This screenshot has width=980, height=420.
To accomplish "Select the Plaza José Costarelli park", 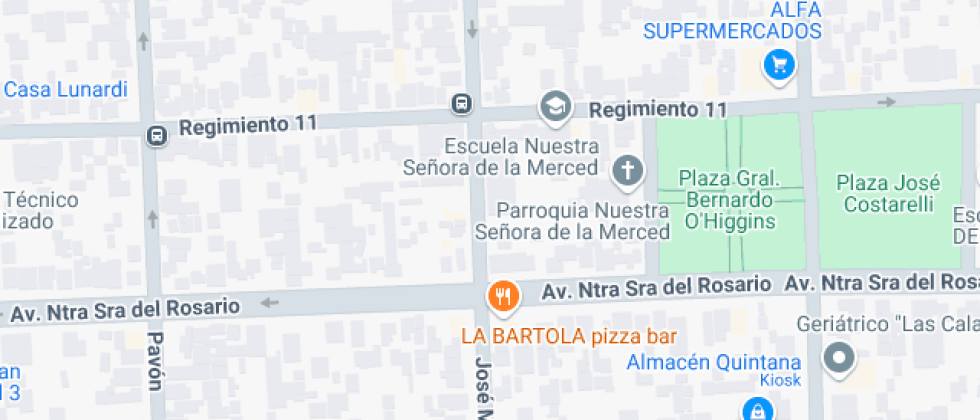I will pyautogui.click(x=888, y=193).
